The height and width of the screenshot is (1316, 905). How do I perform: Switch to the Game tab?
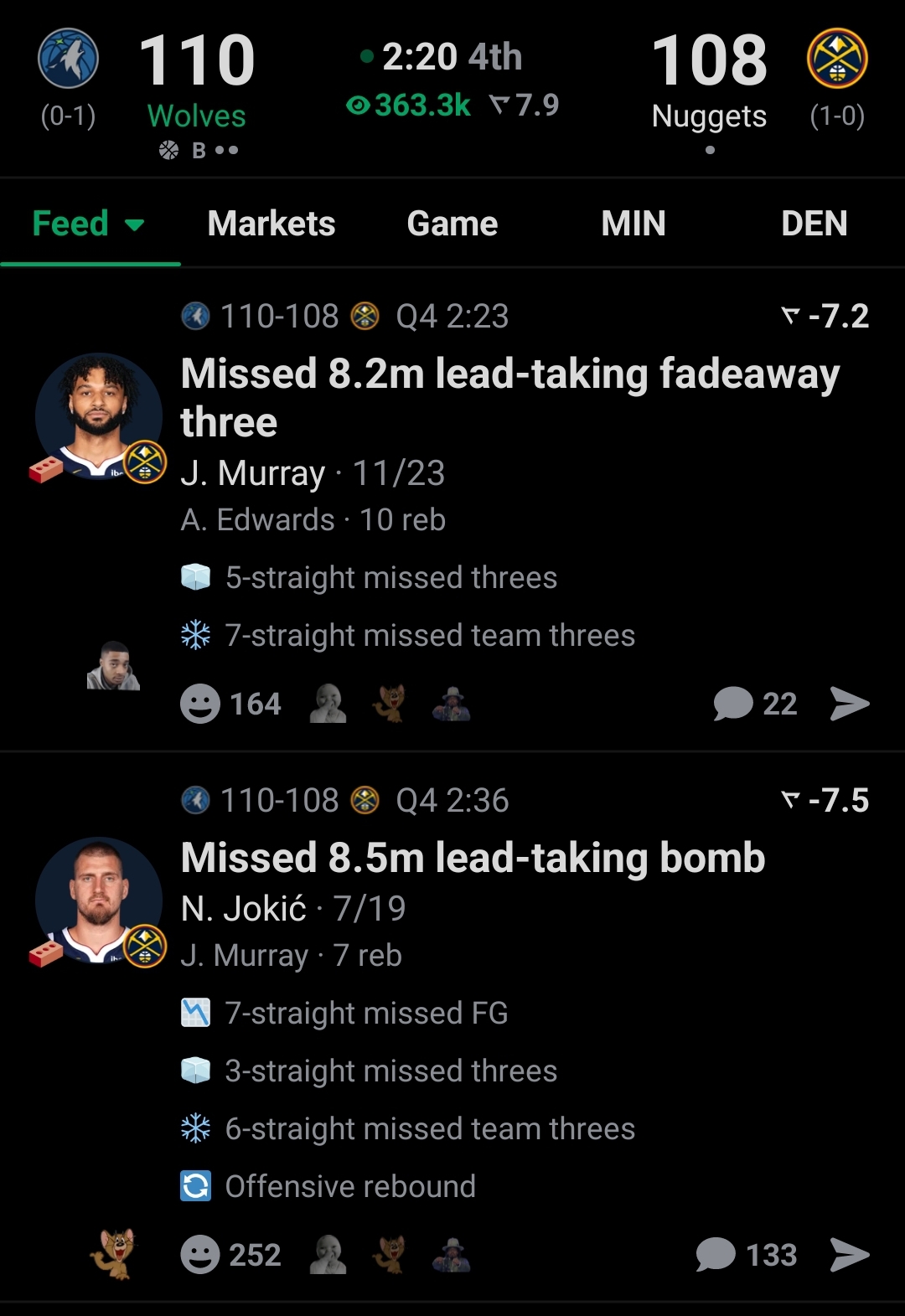452,224
